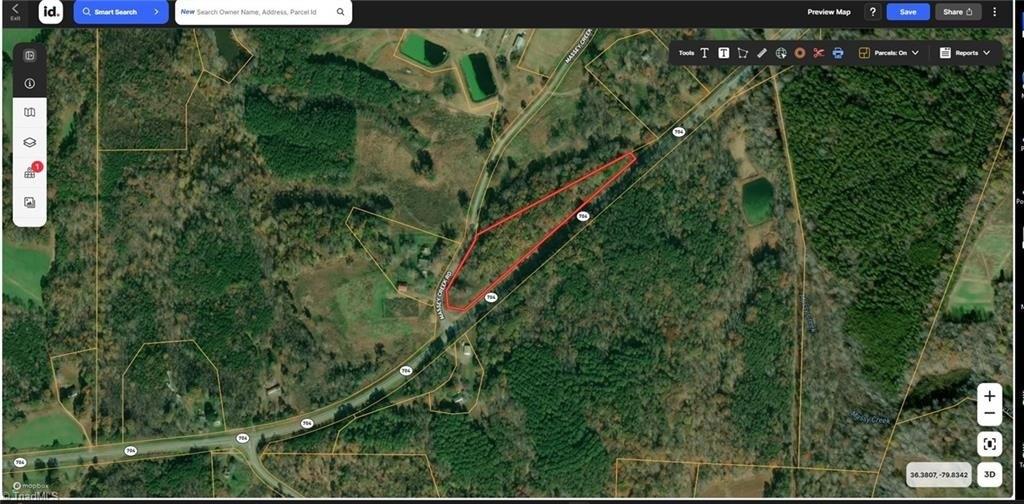Save the current map
Viewport: 1024px width, 504px height.
click(x=907, y=12)
